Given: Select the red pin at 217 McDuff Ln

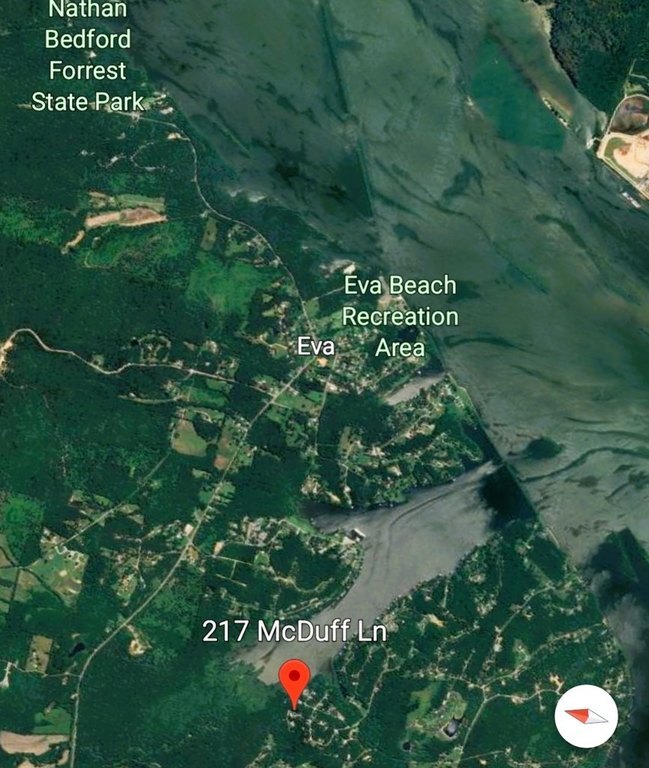Looking at the screenshot, I should (293, 681).
